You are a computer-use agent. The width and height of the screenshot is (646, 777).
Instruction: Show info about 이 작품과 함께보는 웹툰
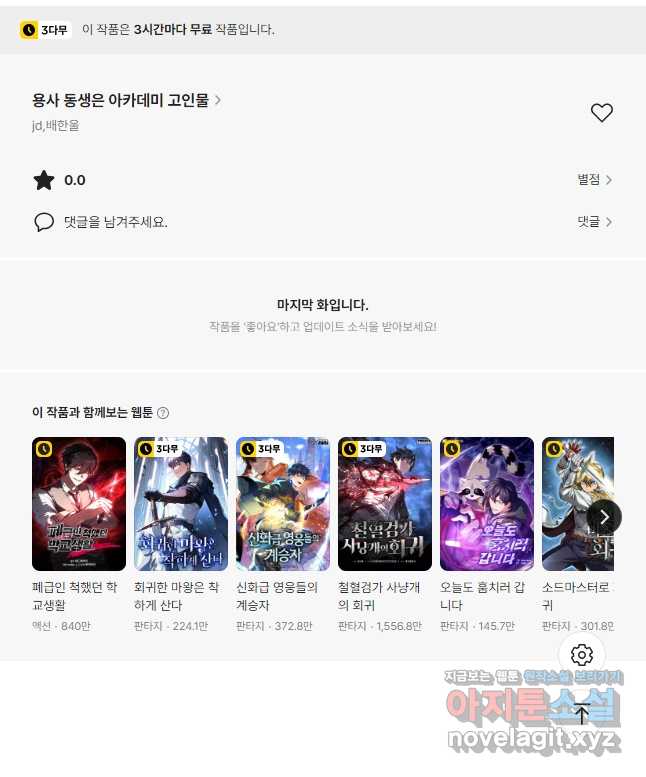(x=163, y=413)
